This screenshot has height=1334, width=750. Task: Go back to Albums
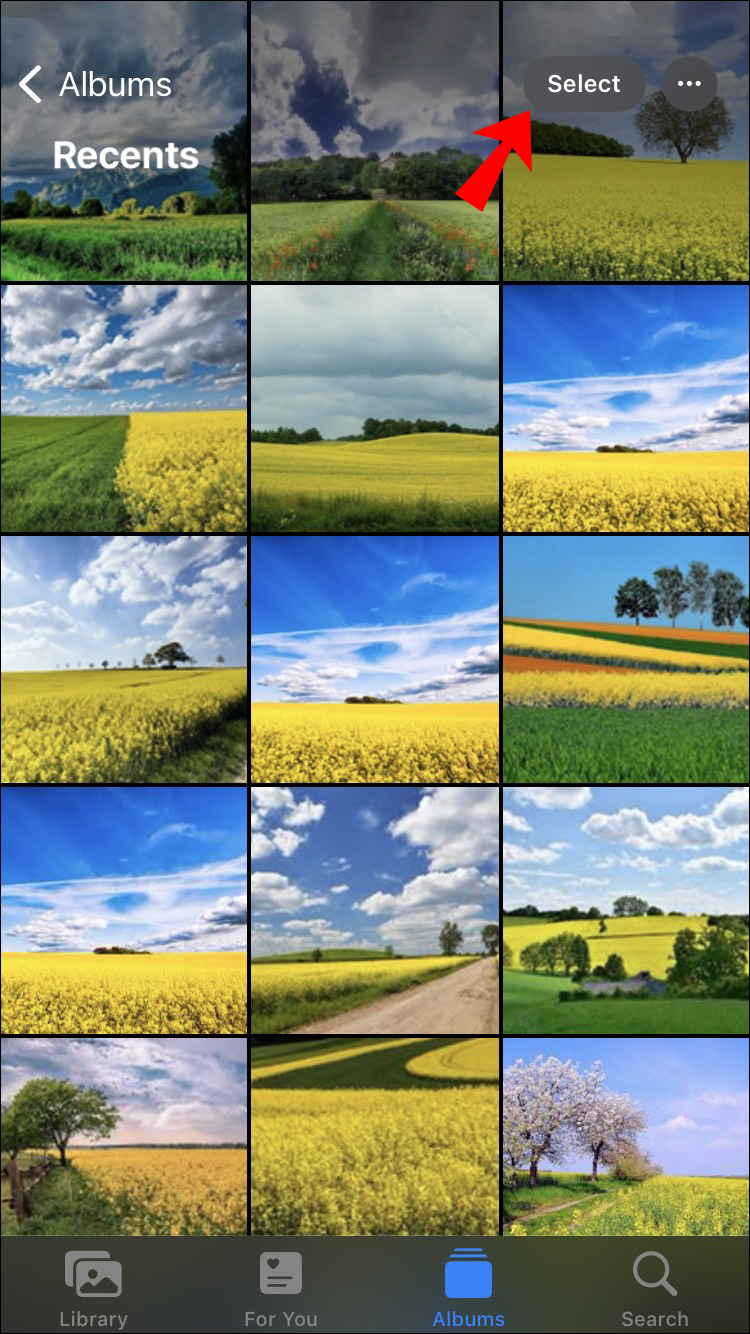pyautogui.click(x=95, y=85)
